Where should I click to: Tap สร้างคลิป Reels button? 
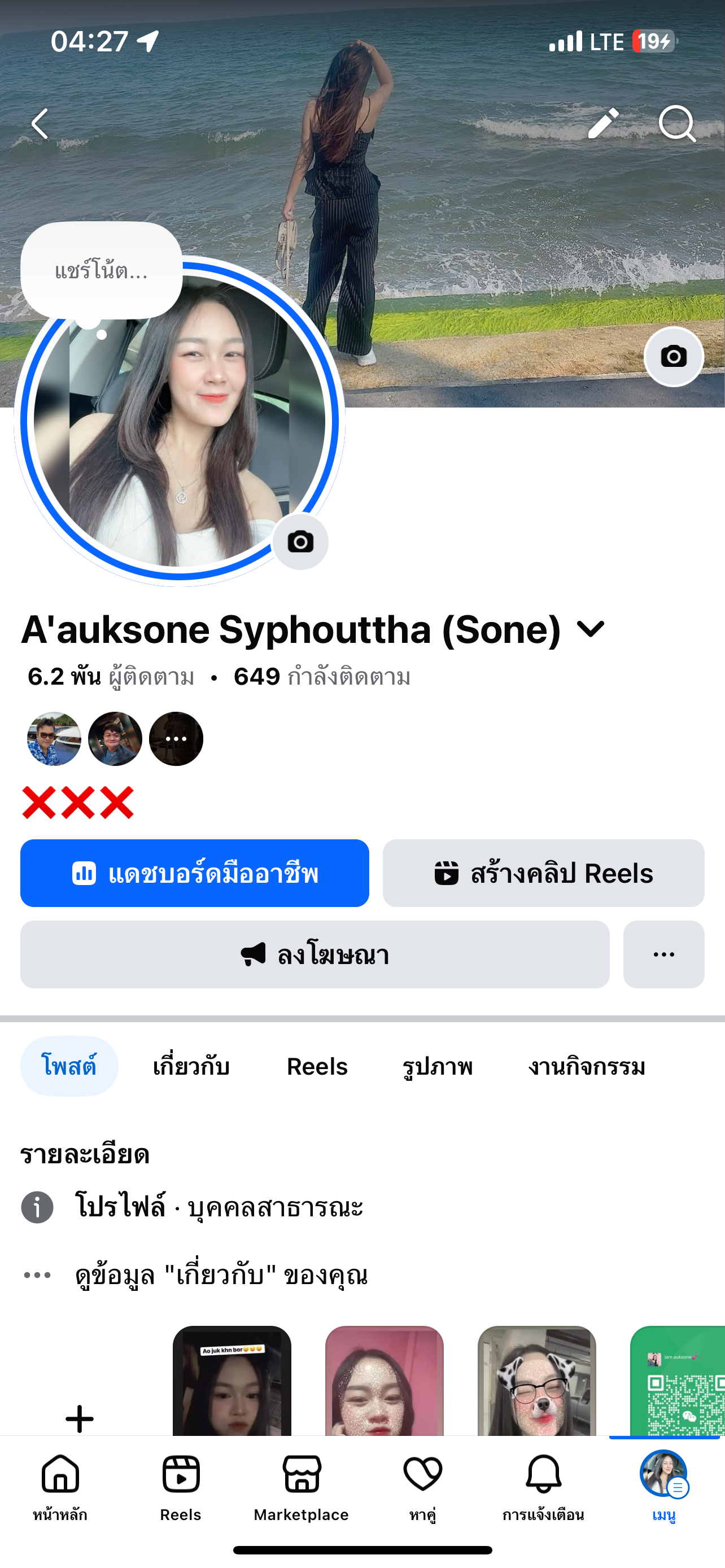pyautogui.click(x=543, y=874)
